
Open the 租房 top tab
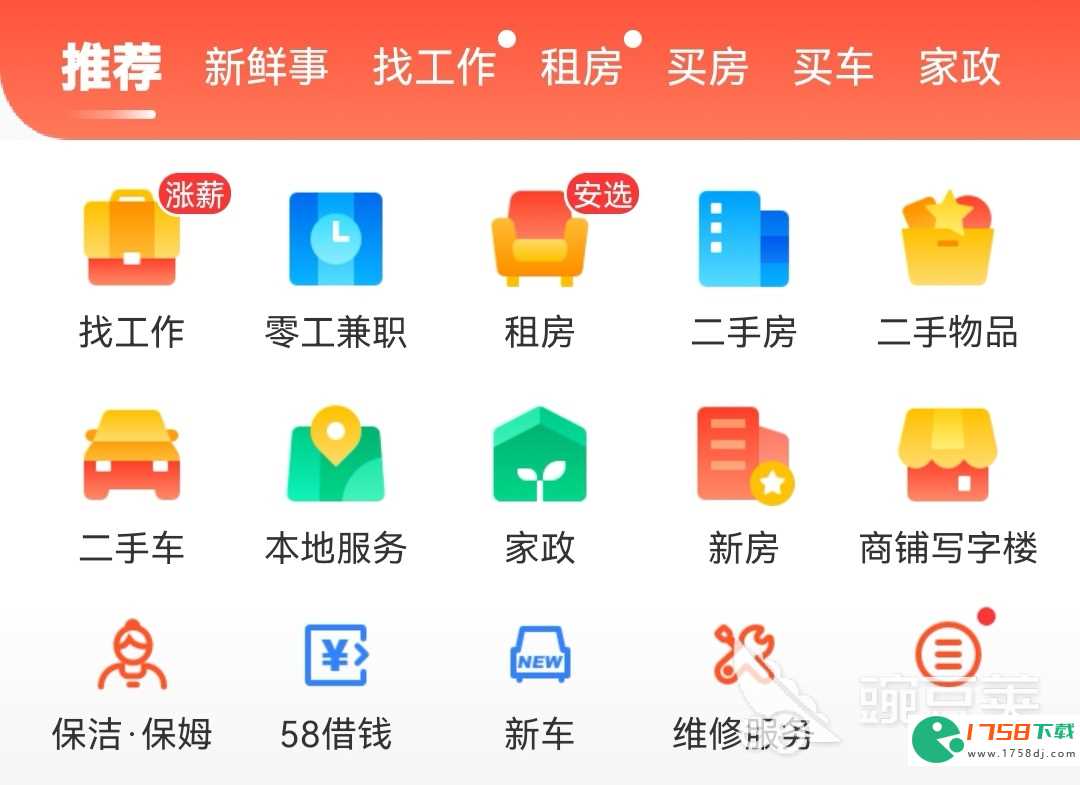(582, 68)
